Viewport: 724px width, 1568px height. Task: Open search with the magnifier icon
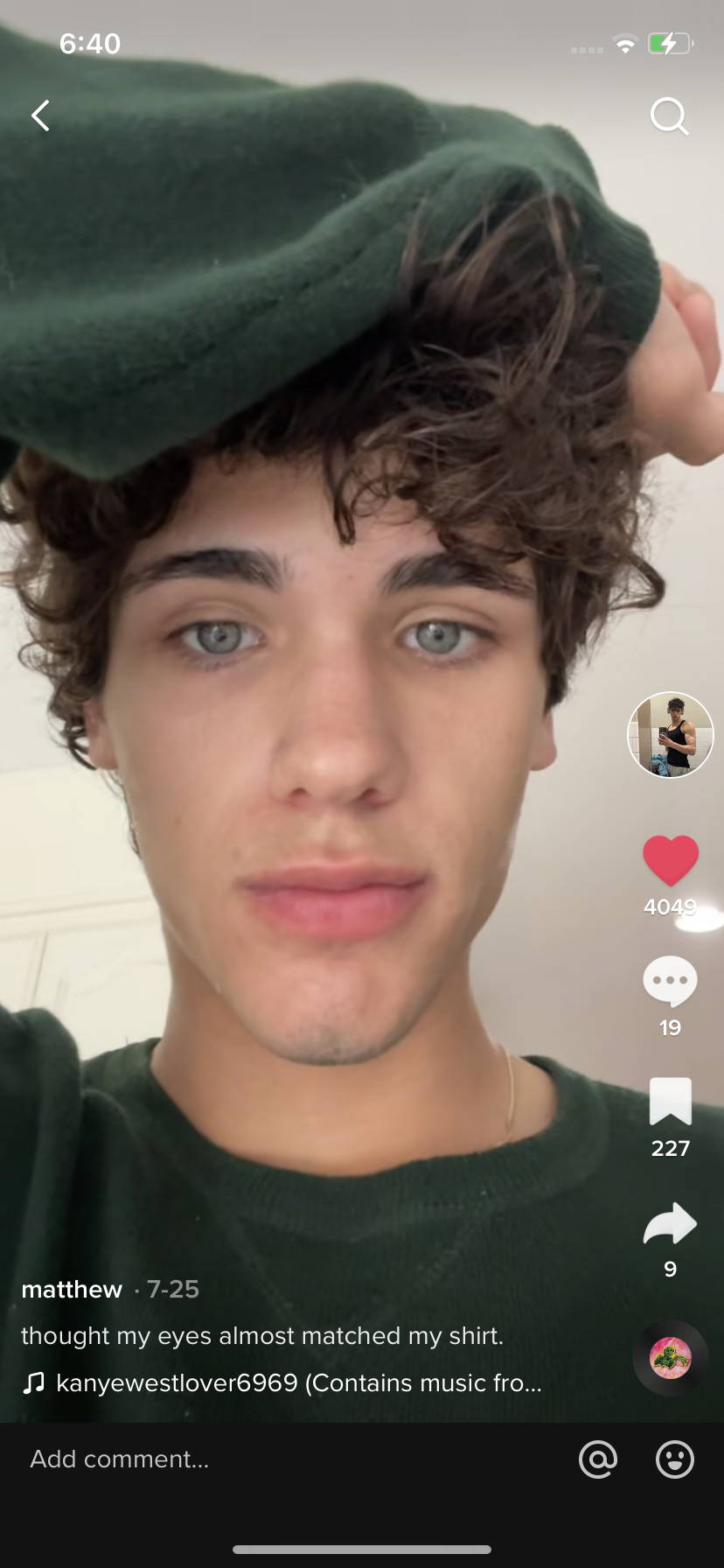click(x=670, y=116)
